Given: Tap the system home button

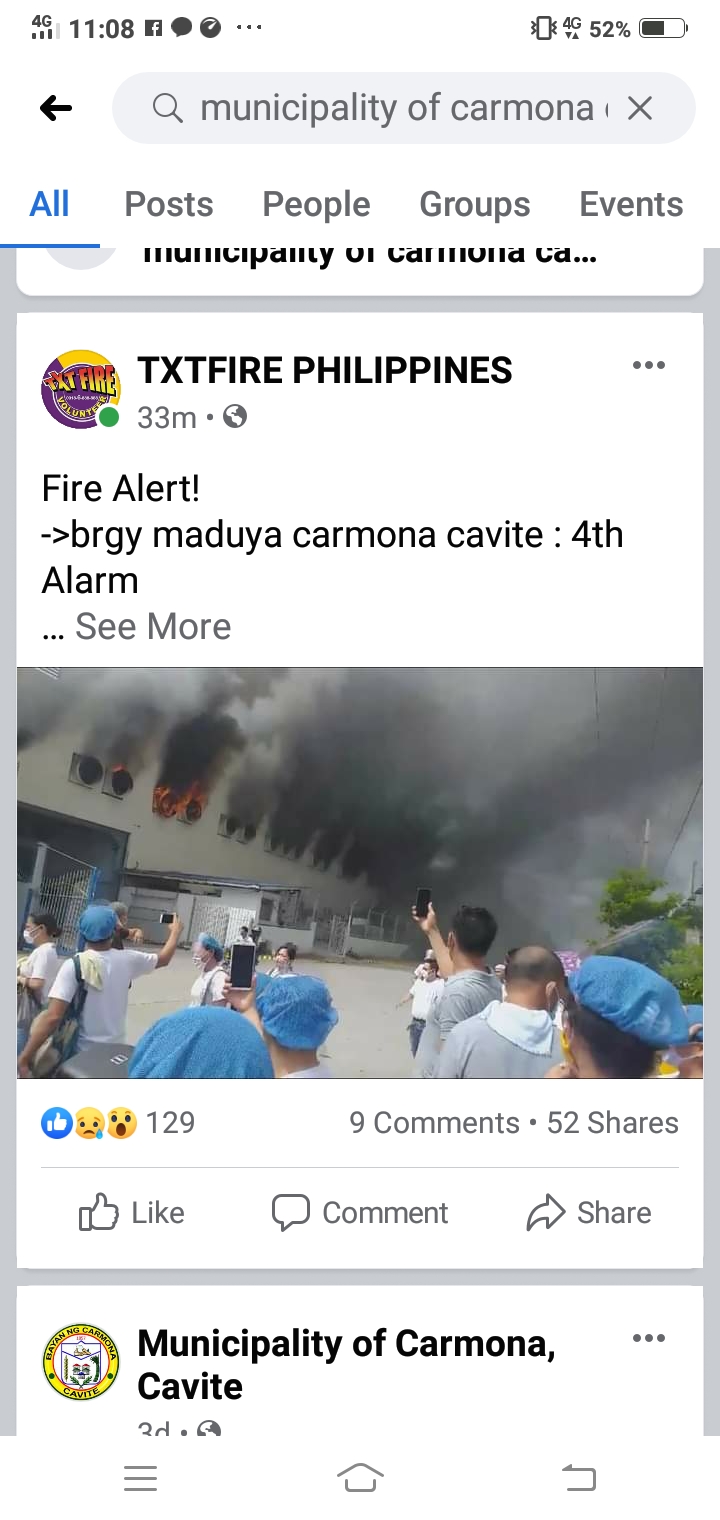Looking at the screenshot, I should (360, 1477).
